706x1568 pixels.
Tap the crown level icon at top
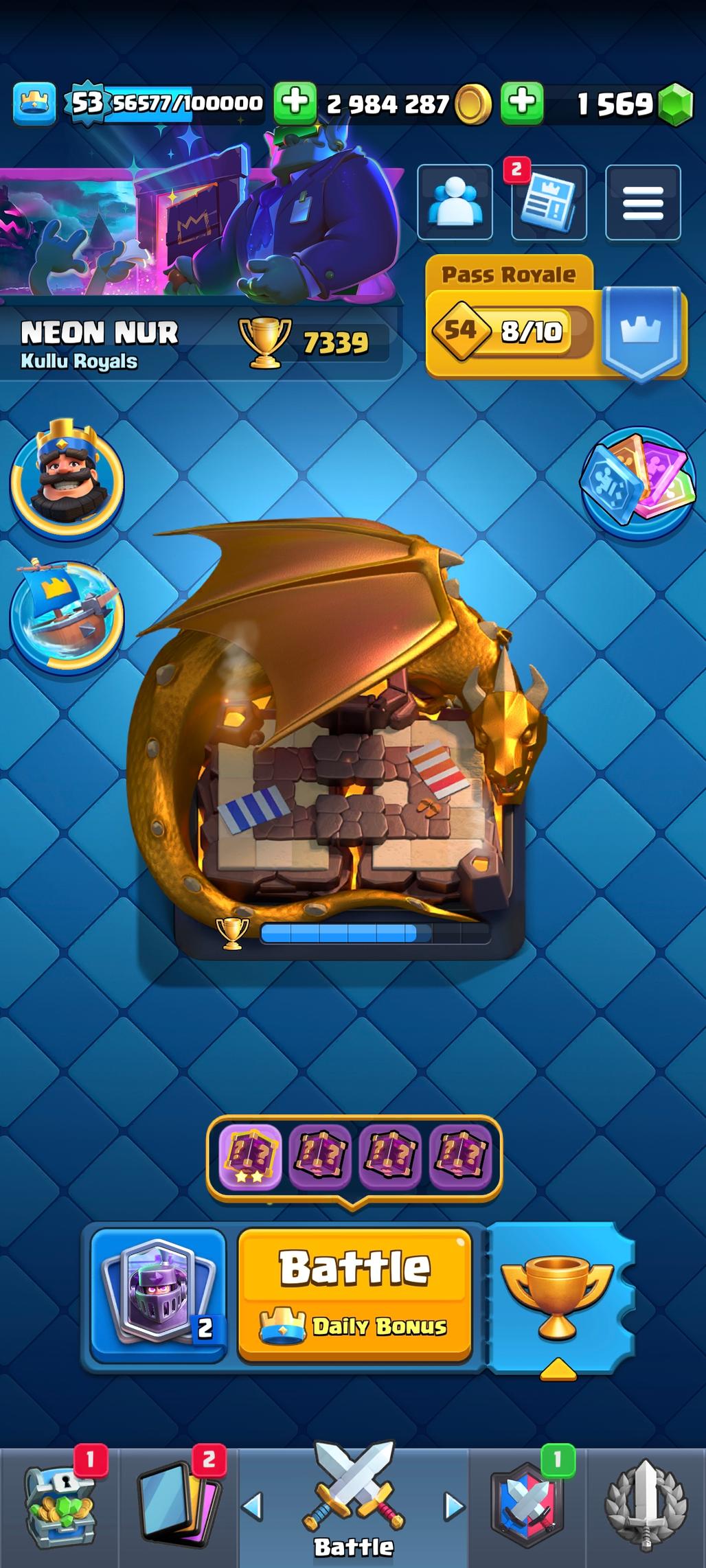pyautogui.click(x=34, y=104)
